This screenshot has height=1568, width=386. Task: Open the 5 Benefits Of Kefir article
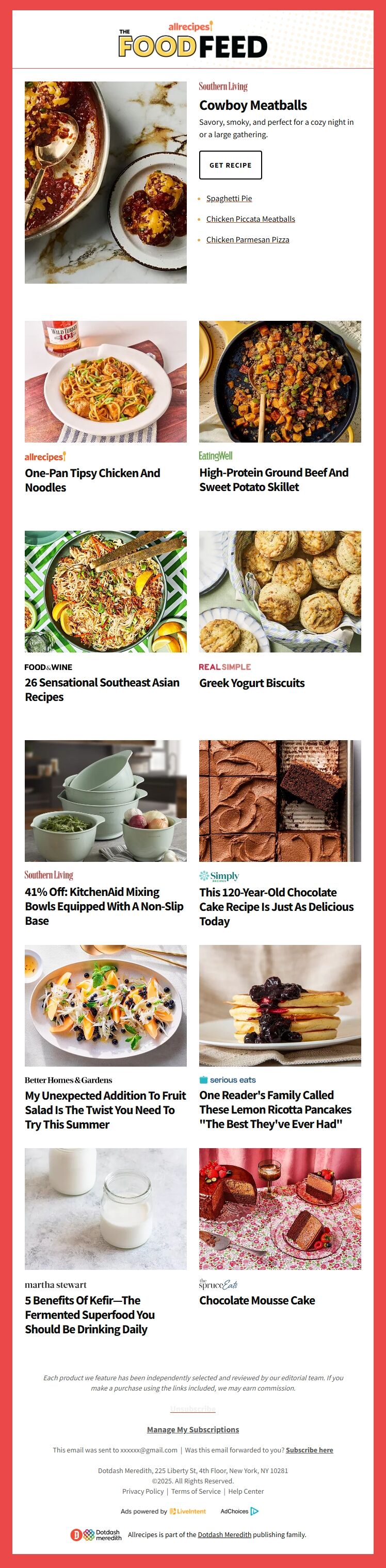tap(89, 1314)
